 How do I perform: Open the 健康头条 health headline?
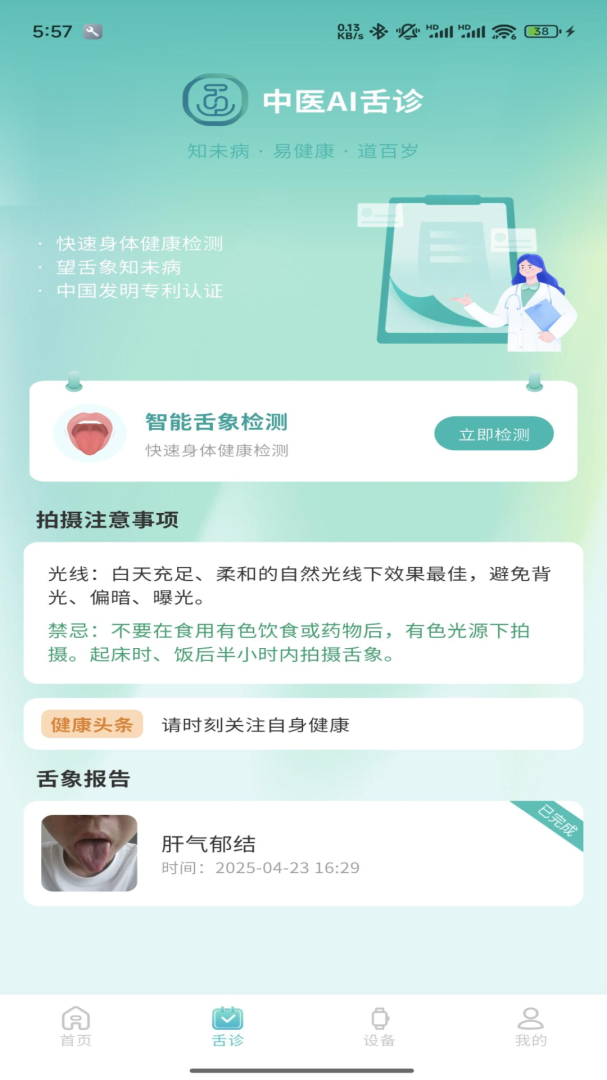(302, 724)
